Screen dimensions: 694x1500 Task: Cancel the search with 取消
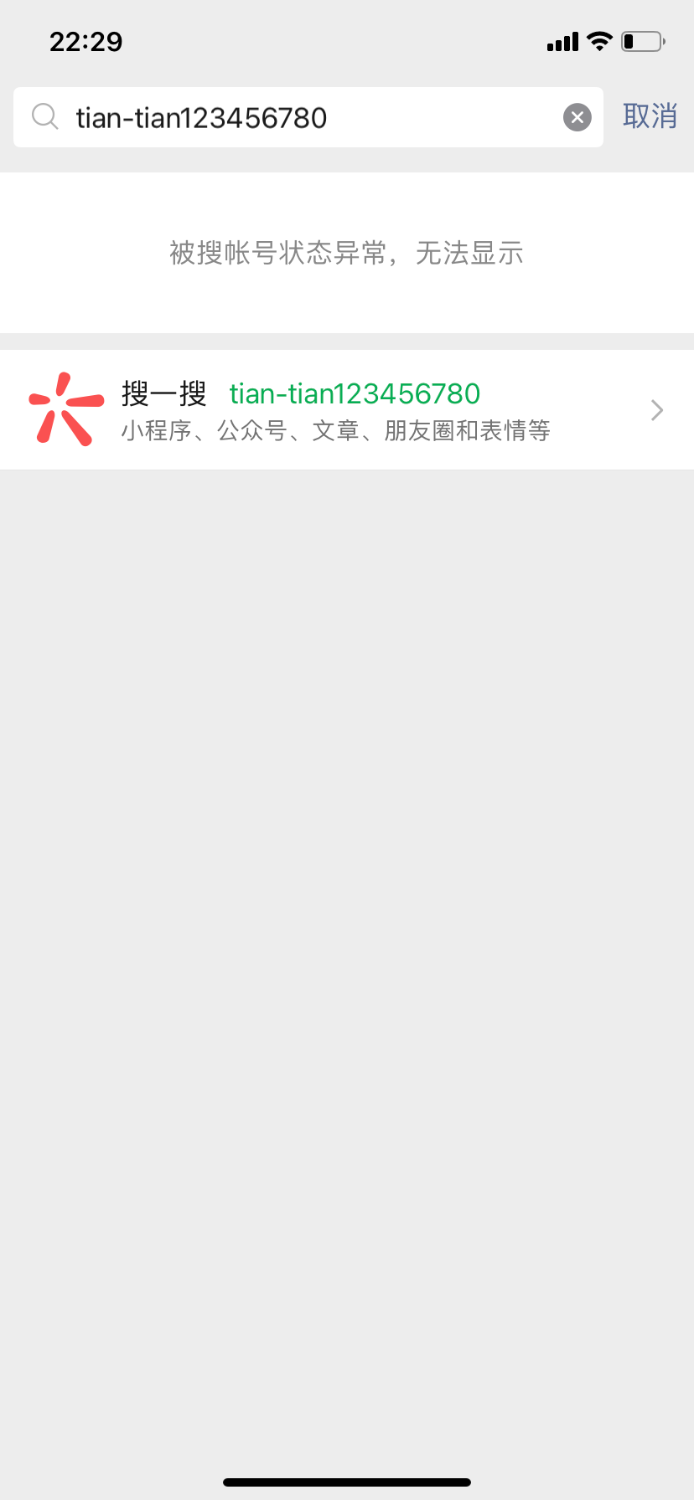[x=650, y=116]
